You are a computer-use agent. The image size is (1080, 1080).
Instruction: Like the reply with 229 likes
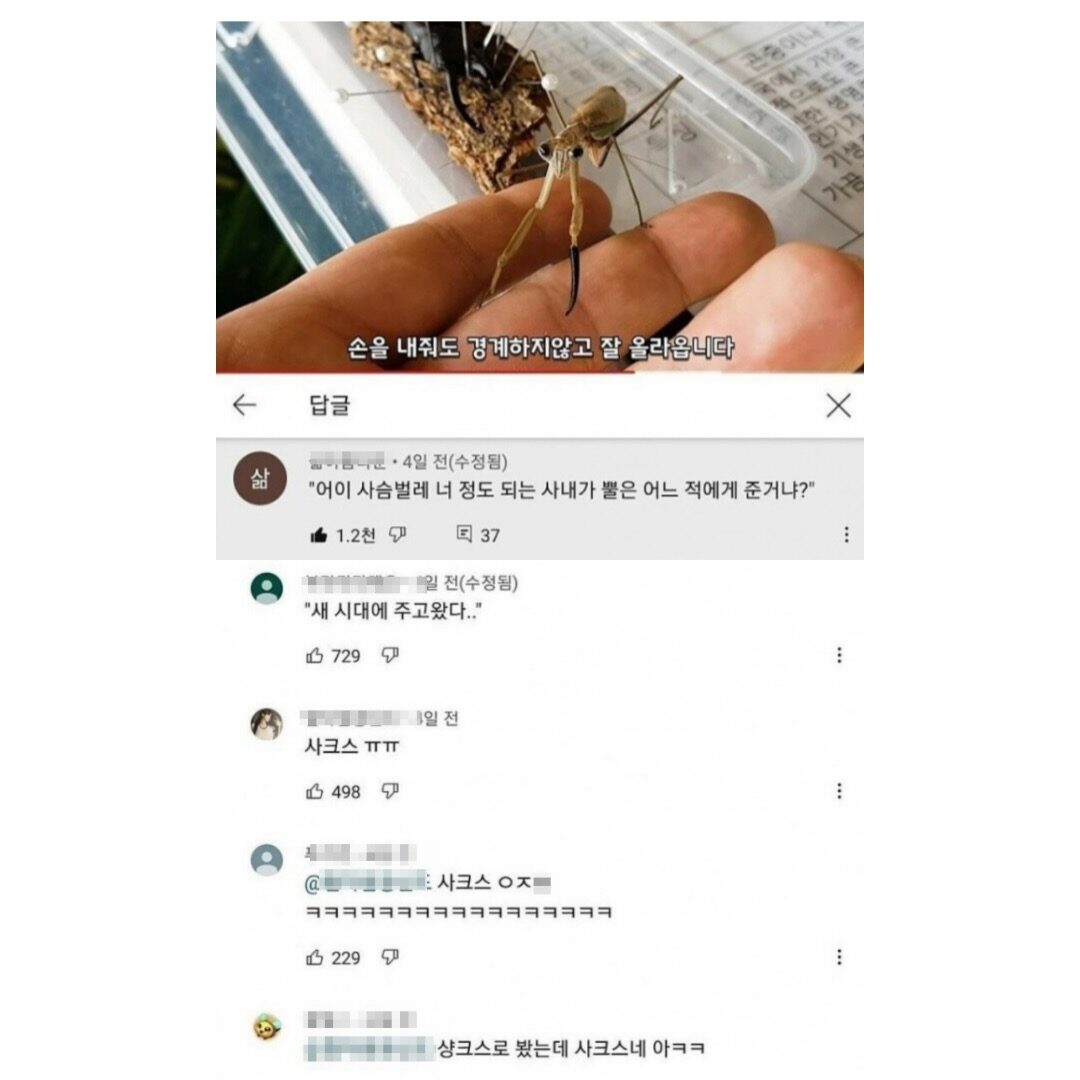pos(315,957)
